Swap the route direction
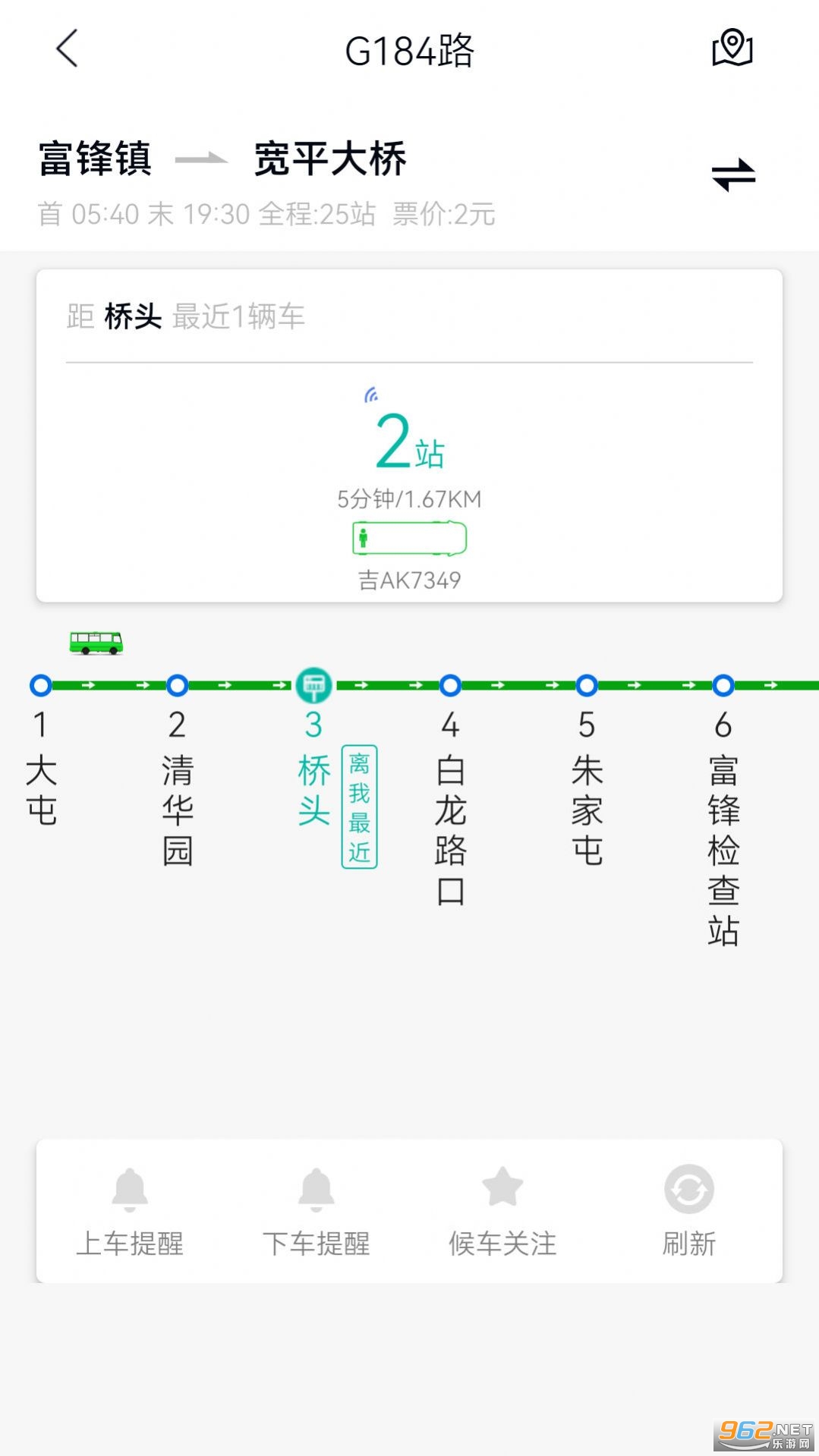The height and width of the screenshot is (1456, 819). tap(733, 175)
